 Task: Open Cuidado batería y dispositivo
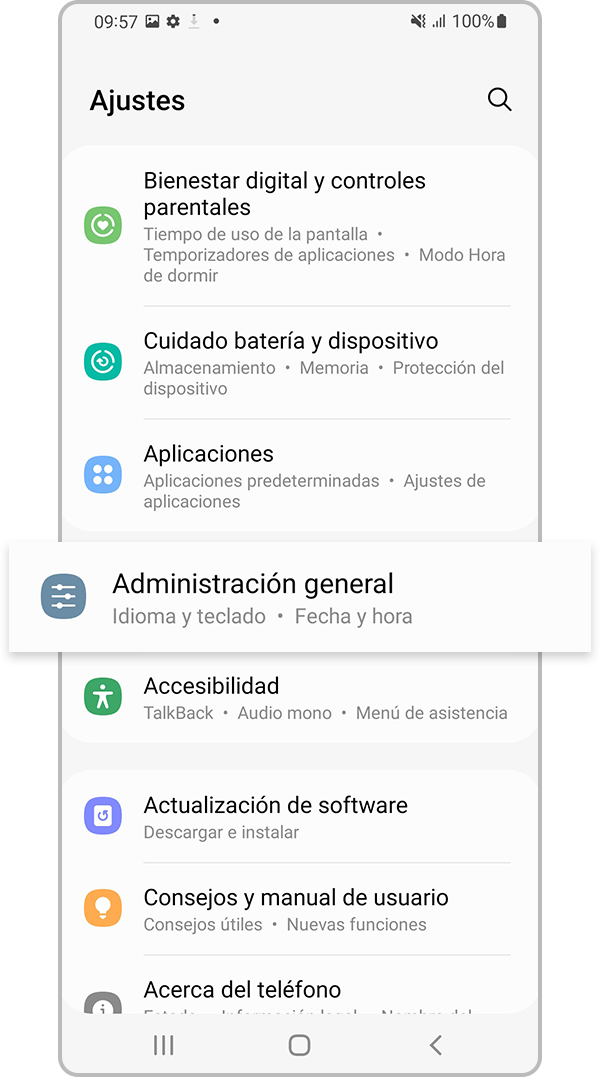click(300, 362)
